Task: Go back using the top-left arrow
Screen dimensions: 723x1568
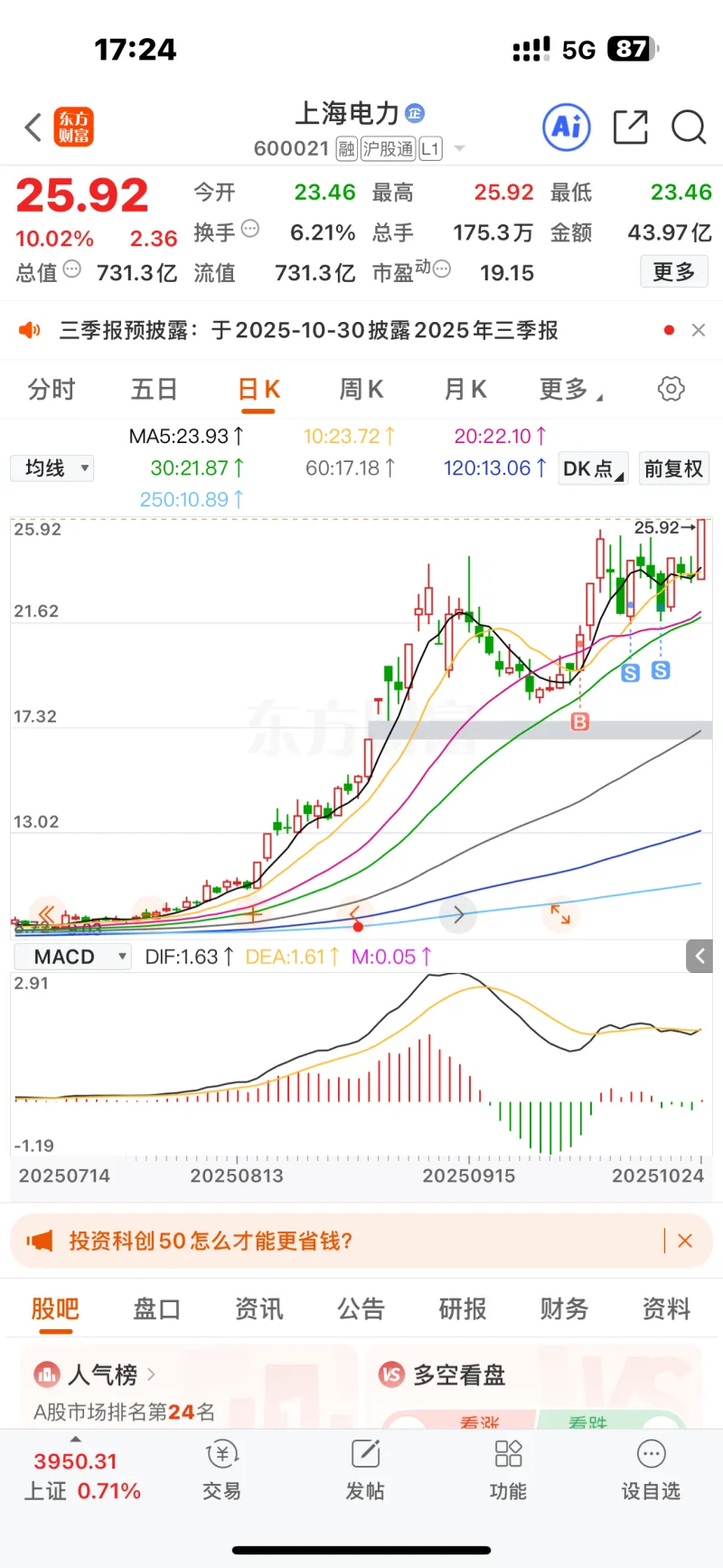Action: click(33, 128)
